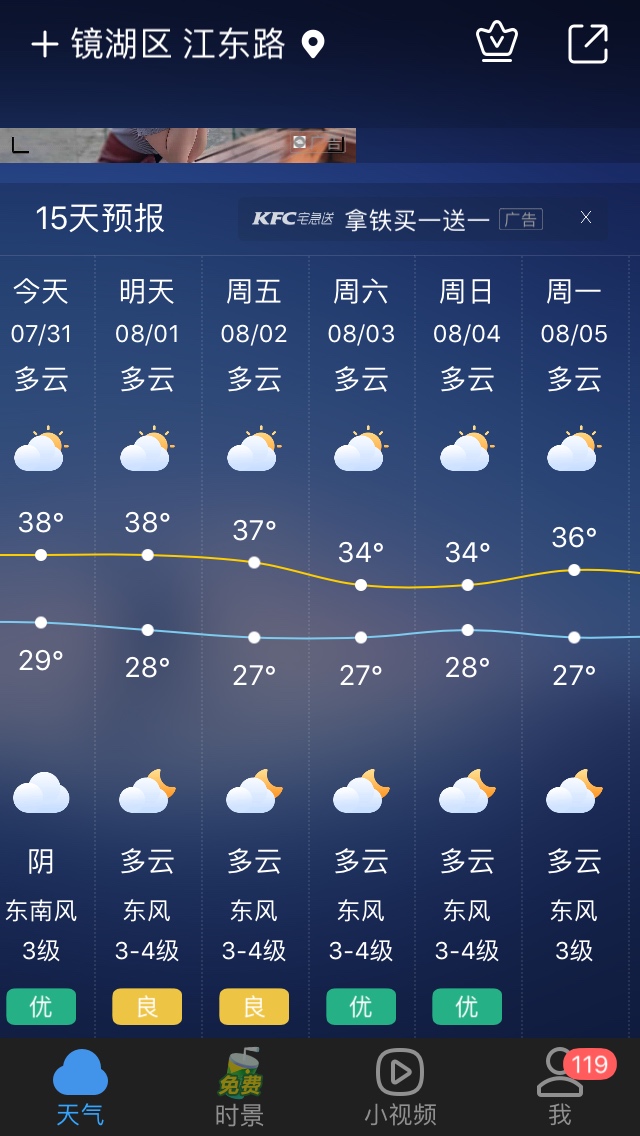Tap the image ad banner at top
640x1136 pixels.
178,145
